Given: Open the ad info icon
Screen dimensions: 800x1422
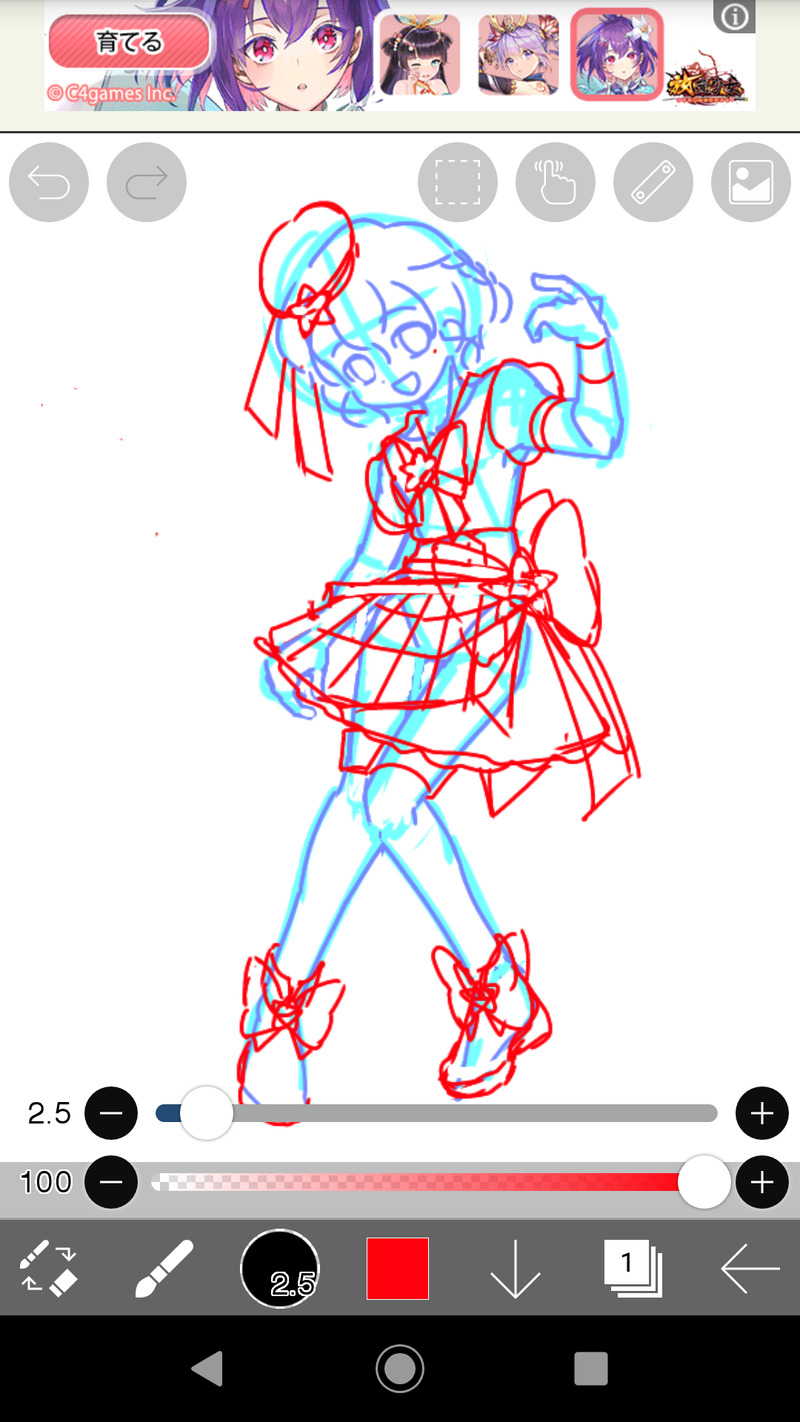Looking at the screenshot, I should pos(734,17).
